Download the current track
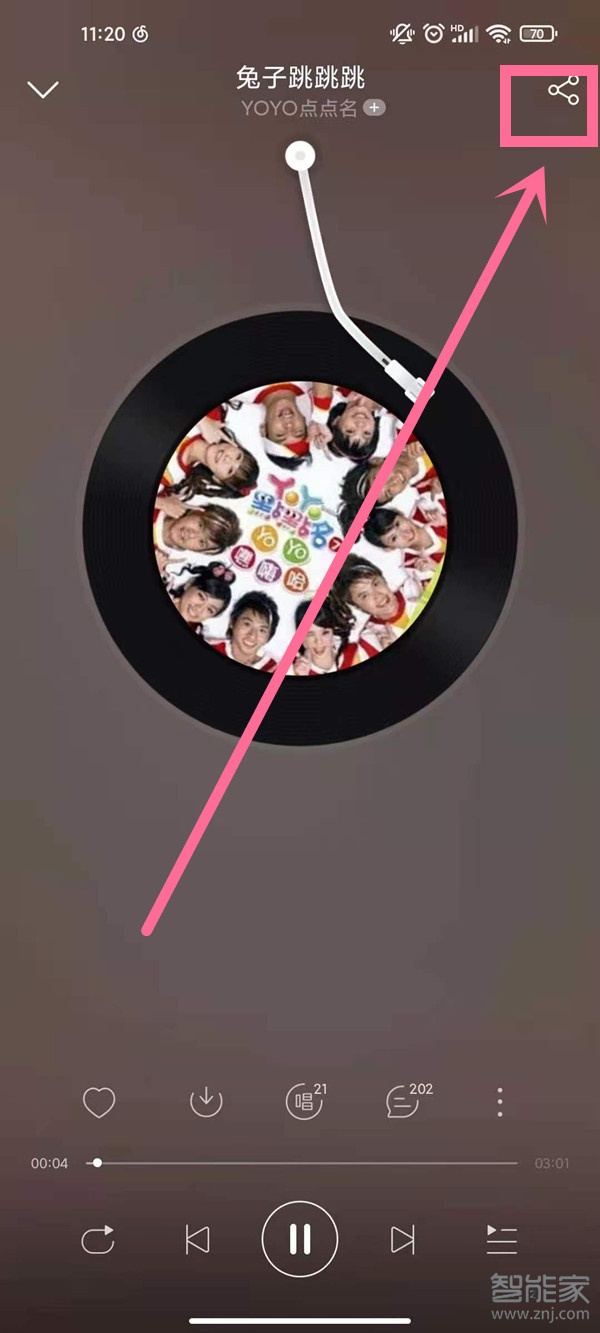The image size is (600, 1333). (x=205, y=1102)
